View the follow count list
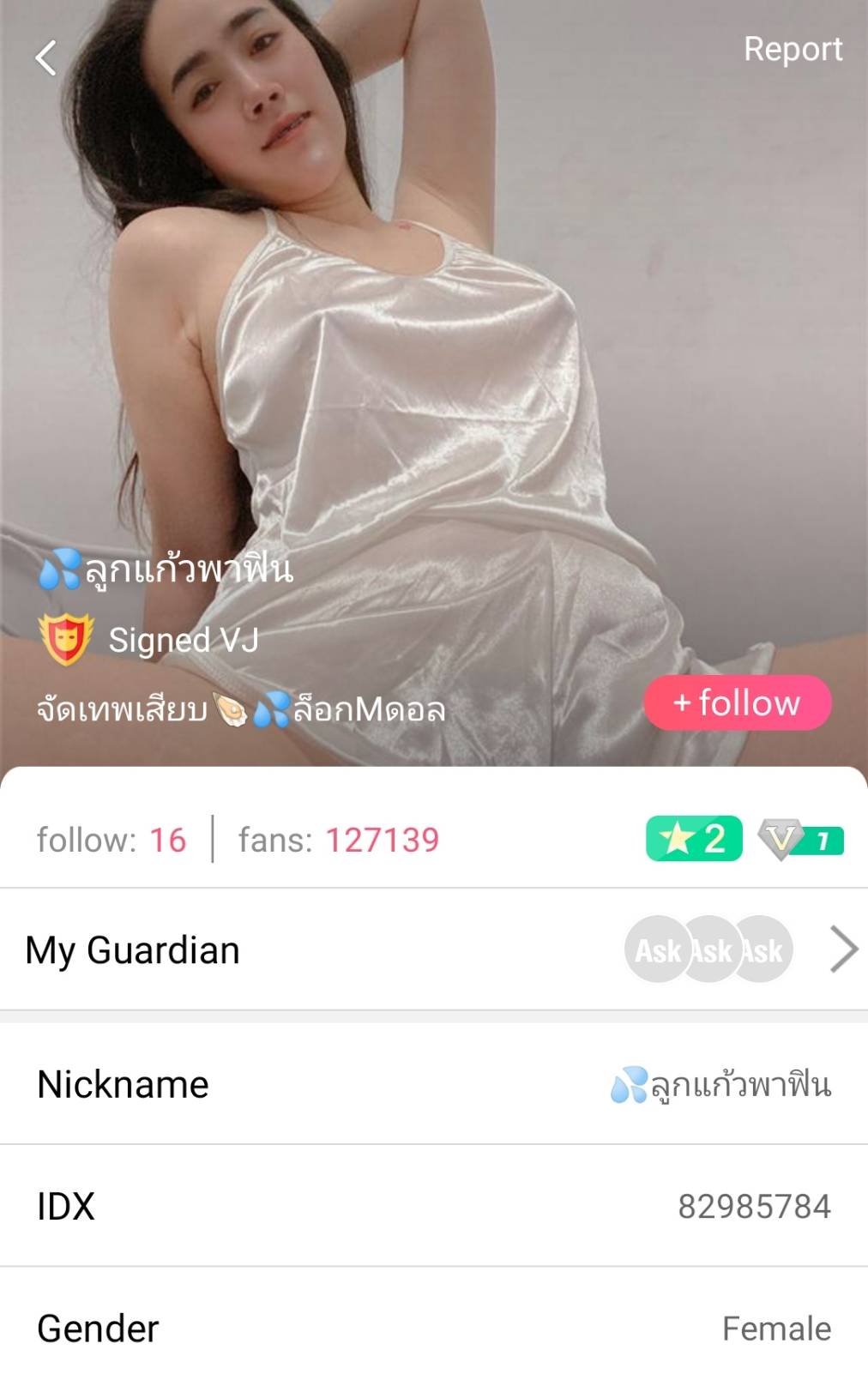 coord(112,840)
